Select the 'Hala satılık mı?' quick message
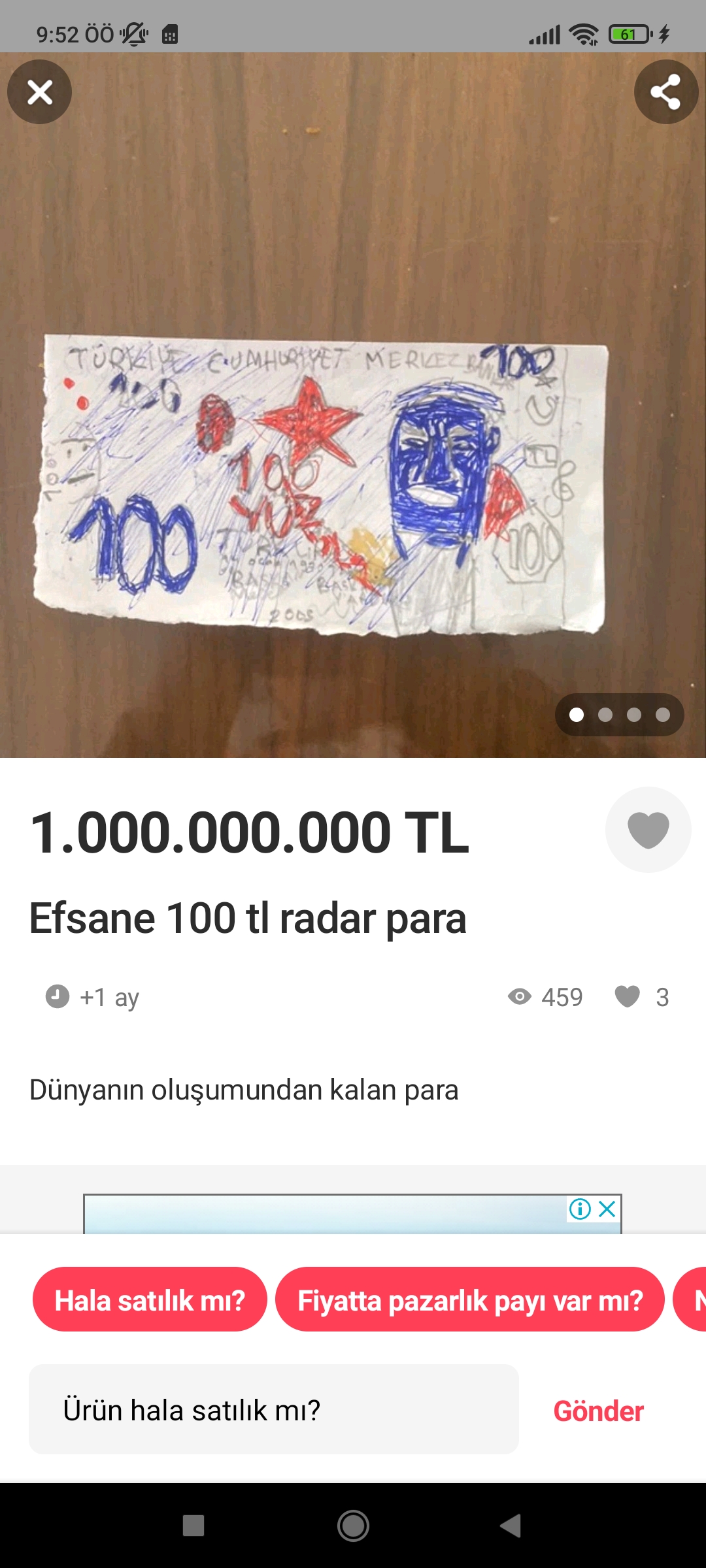Screen dimensions: 706x1568 coord(150,1299)
